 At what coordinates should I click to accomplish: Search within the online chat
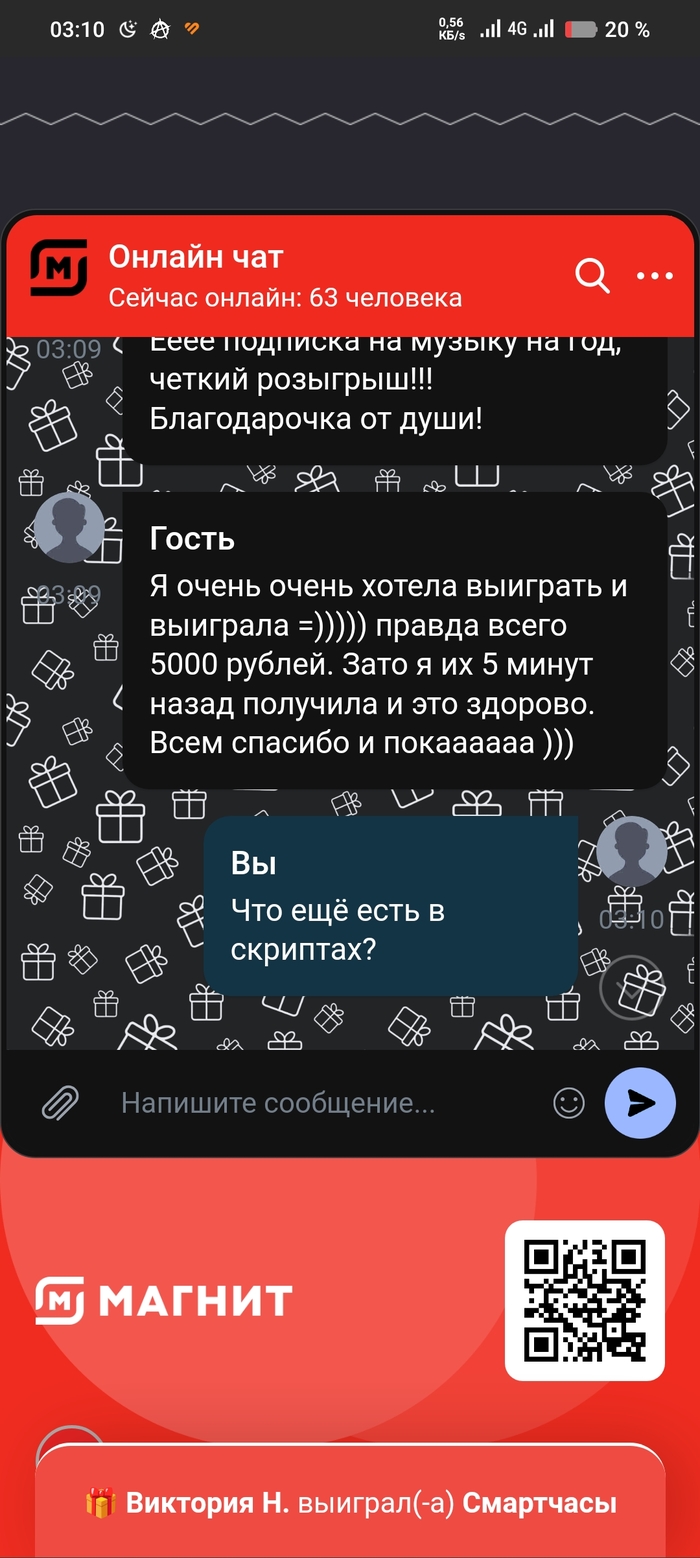click(592, 275)
